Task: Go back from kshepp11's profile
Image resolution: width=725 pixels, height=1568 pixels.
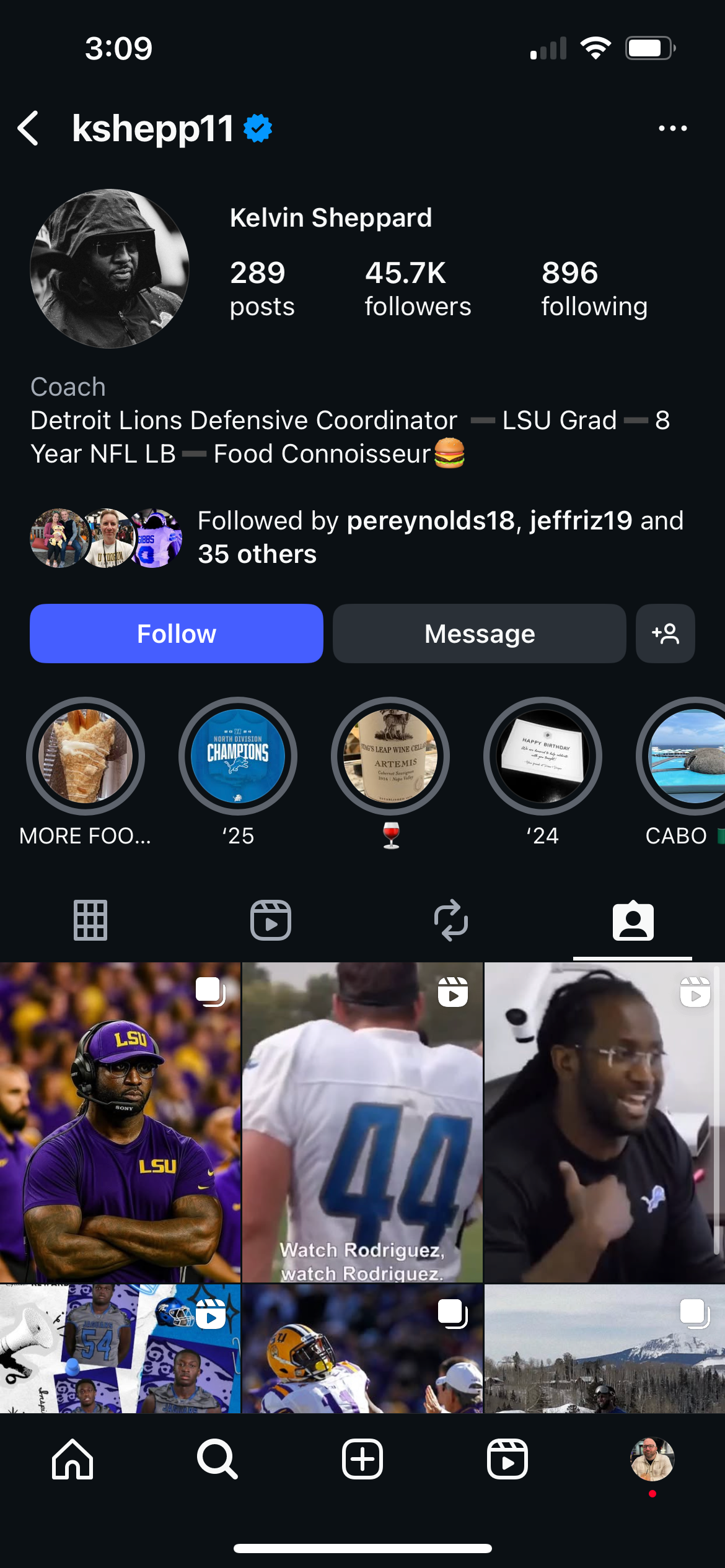Action: (29, 129)
